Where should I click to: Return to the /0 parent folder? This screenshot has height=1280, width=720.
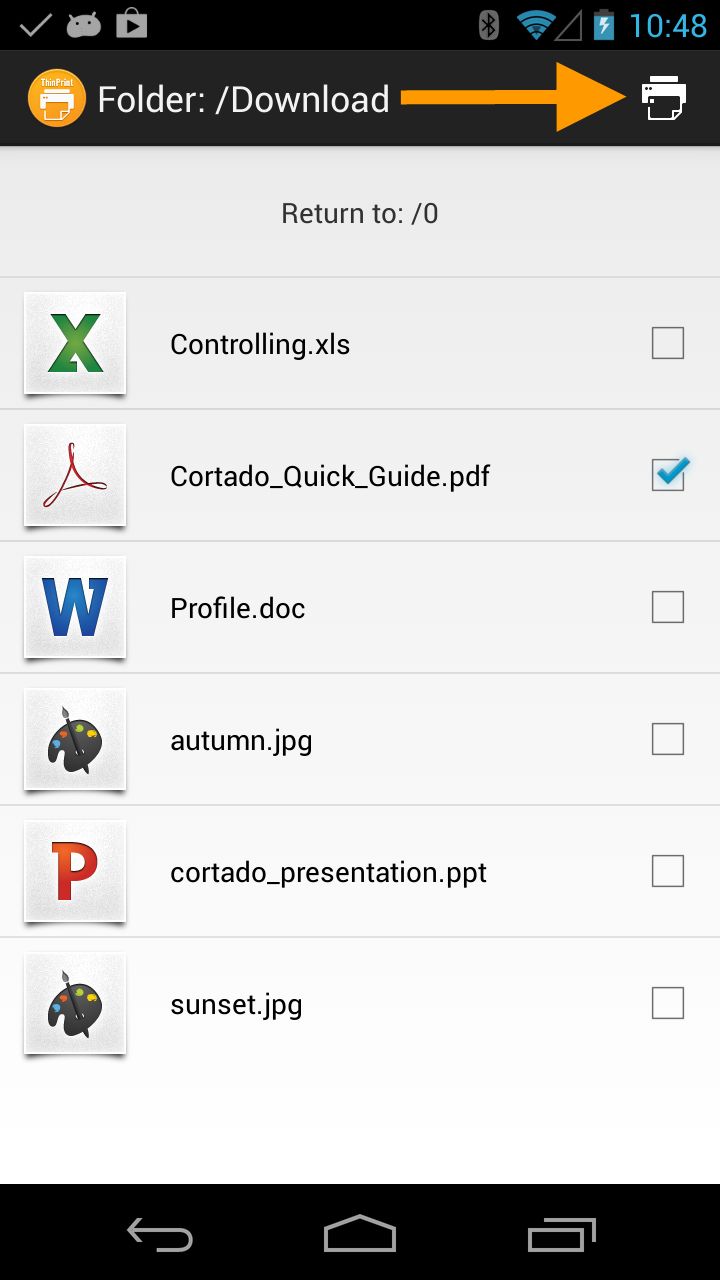point(360,213)
